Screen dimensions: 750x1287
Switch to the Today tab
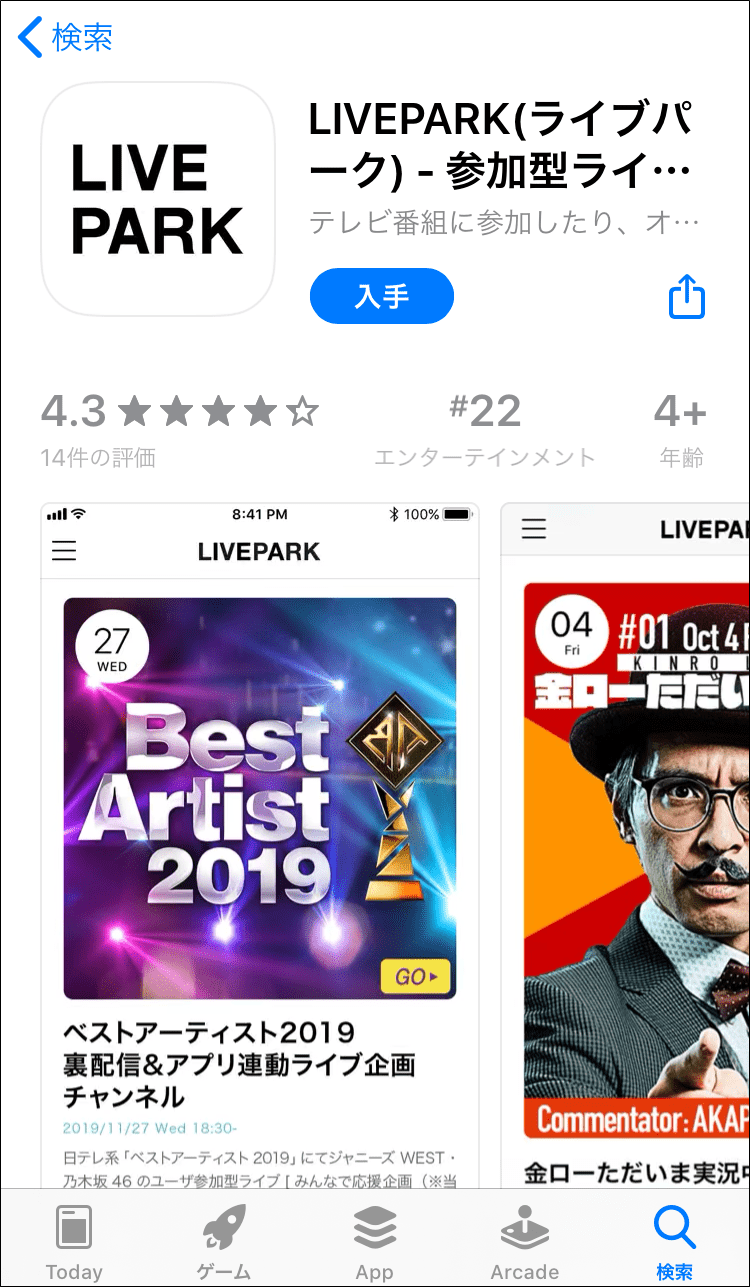74,1243
